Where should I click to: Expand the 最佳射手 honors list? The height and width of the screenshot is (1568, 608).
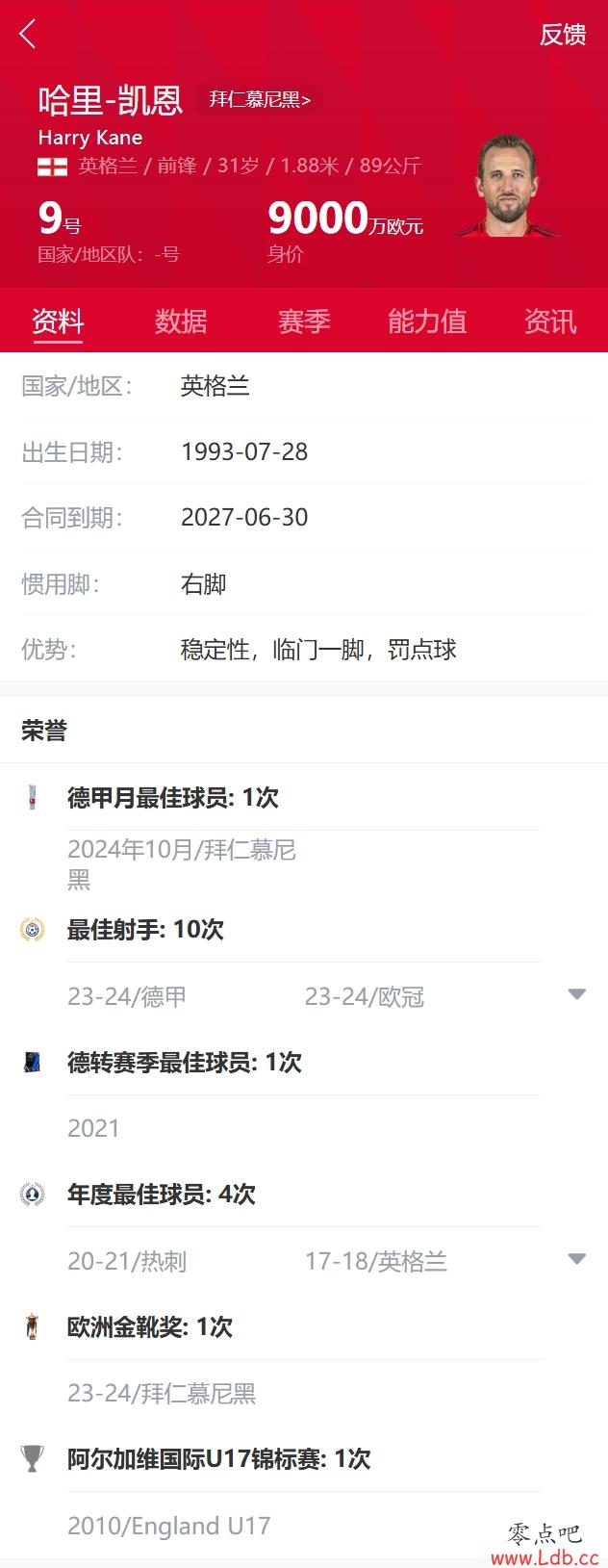[577, 994]
